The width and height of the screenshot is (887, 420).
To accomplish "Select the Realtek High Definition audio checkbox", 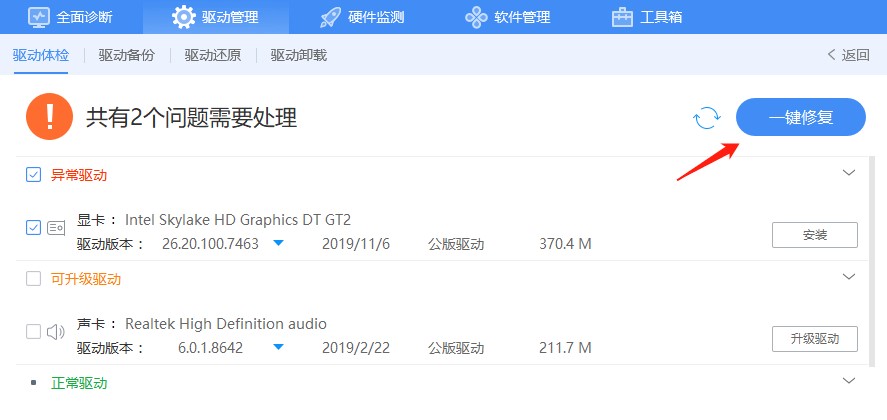I will tap(34, 331).
